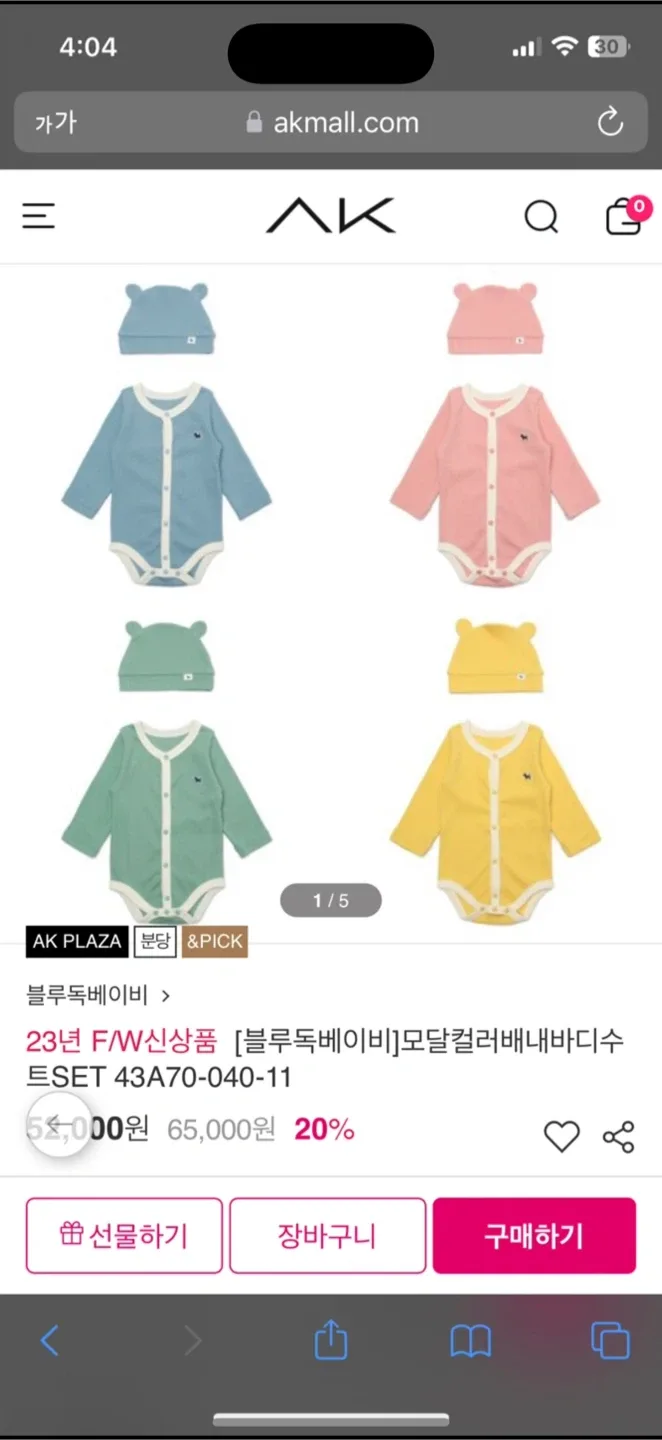662x1440 pixels.
Task: Open Safari bookmarks
Action: (x=470, y=1341)
